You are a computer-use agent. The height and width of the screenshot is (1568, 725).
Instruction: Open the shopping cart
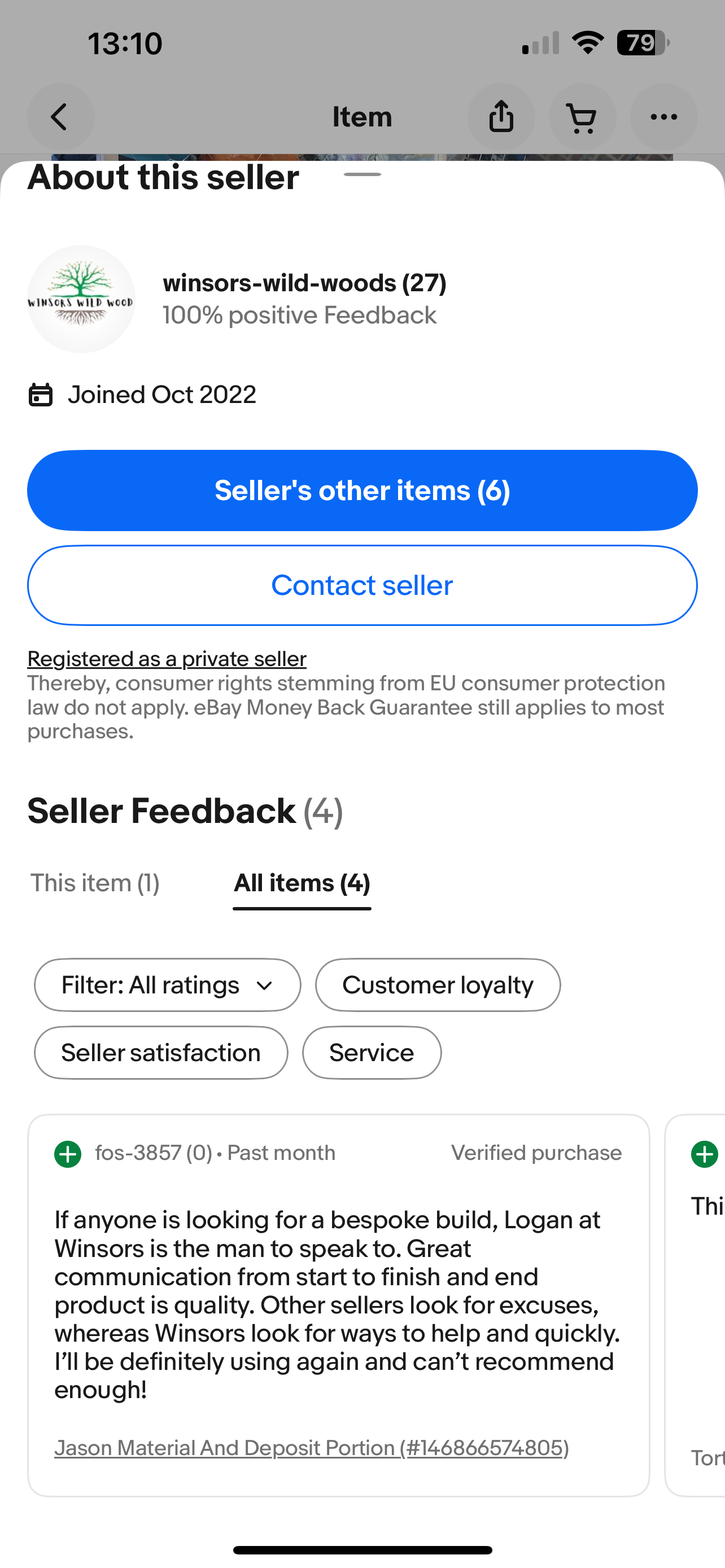tap(582, 117)
